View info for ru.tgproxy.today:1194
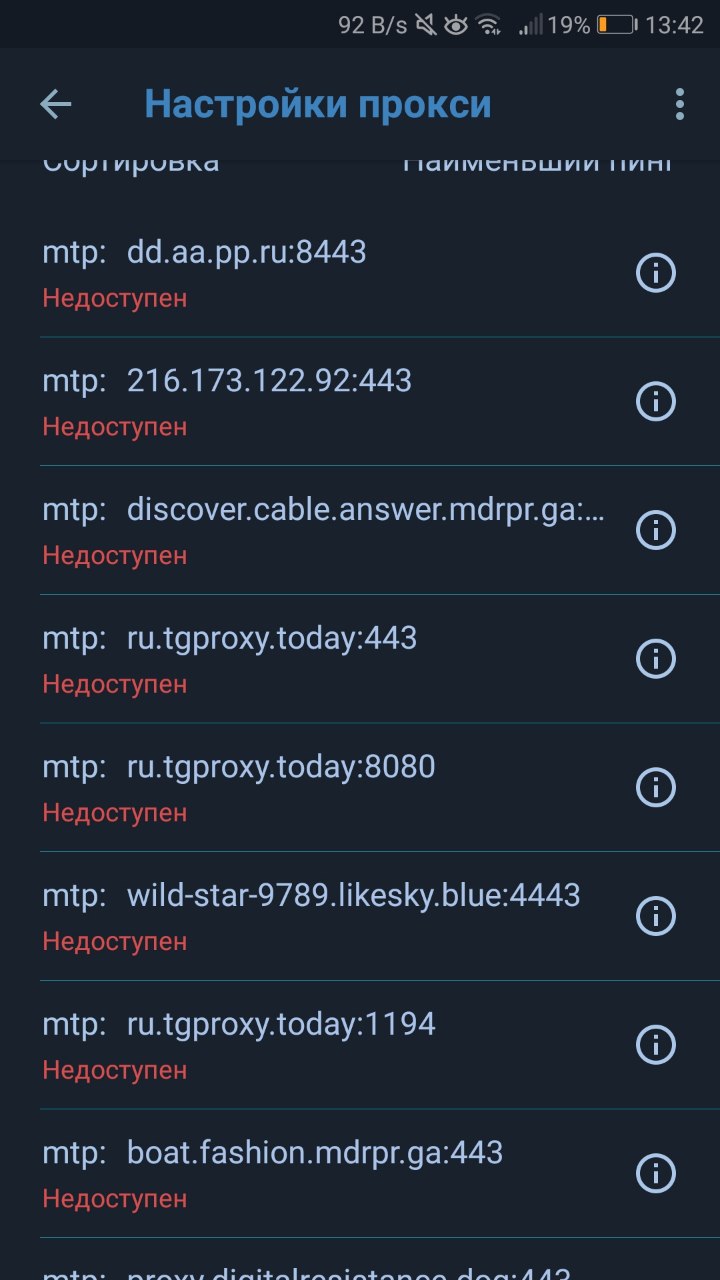 click(x=657, y=1044)
